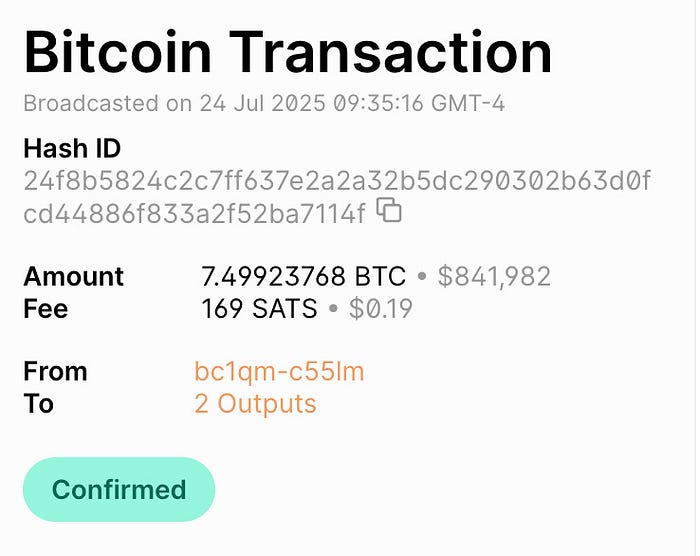Copy the transaction Hash ID
Viewport: 700px width, 556px height.
[x=388, y=211]
